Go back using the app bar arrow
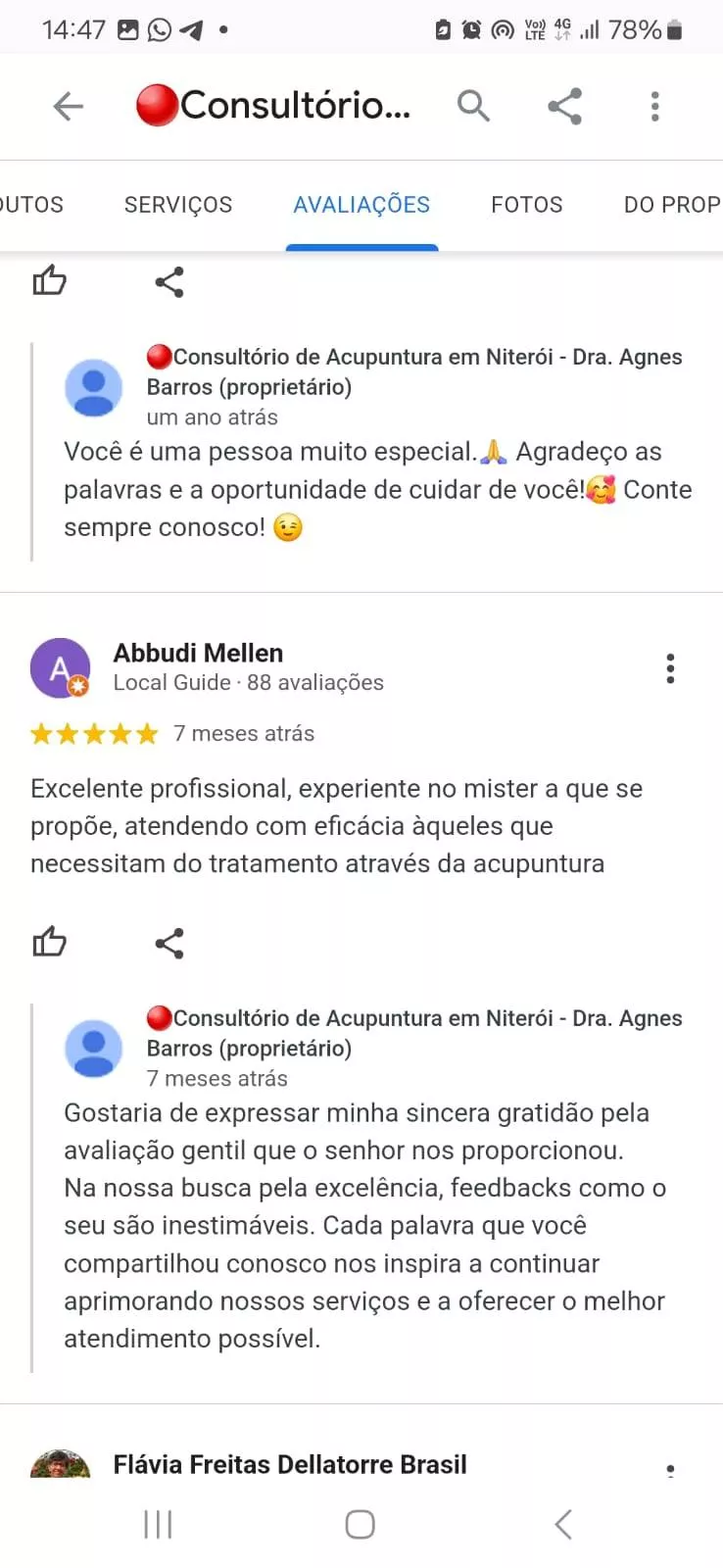Screen dimensions: 723x1568 point(68,106)
